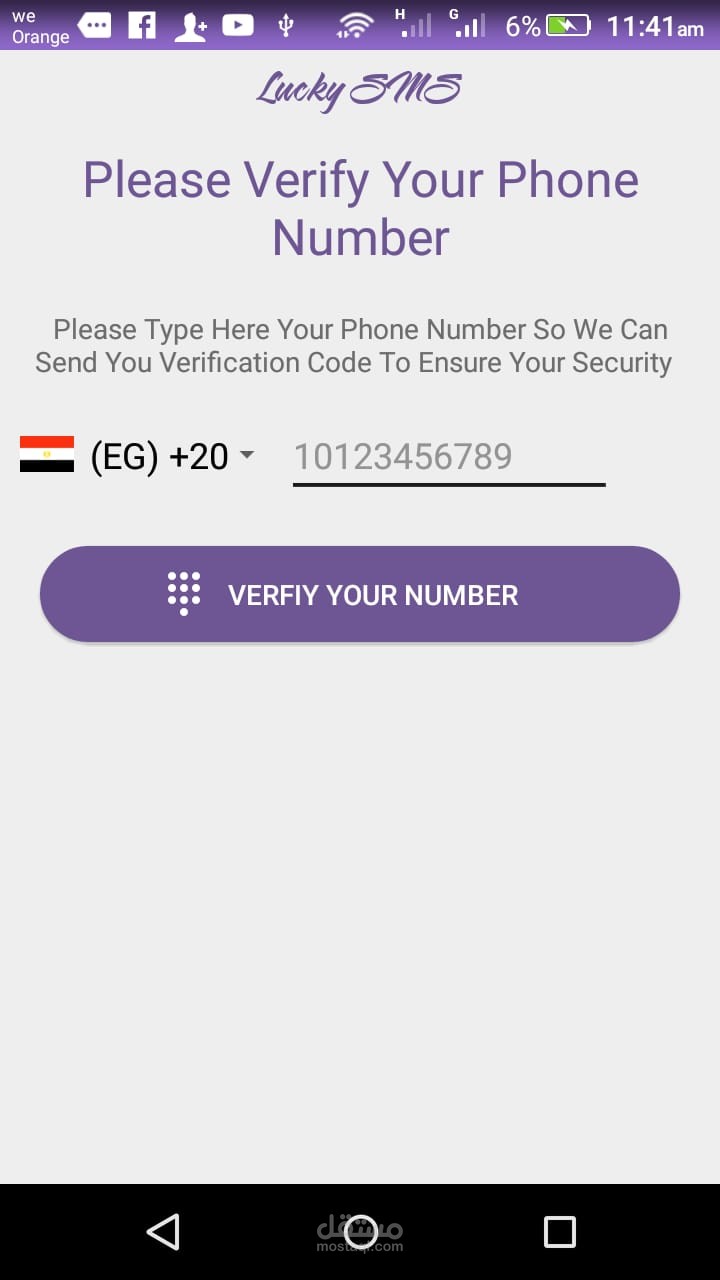Focus the phone number input field

(x=449, y=458)
